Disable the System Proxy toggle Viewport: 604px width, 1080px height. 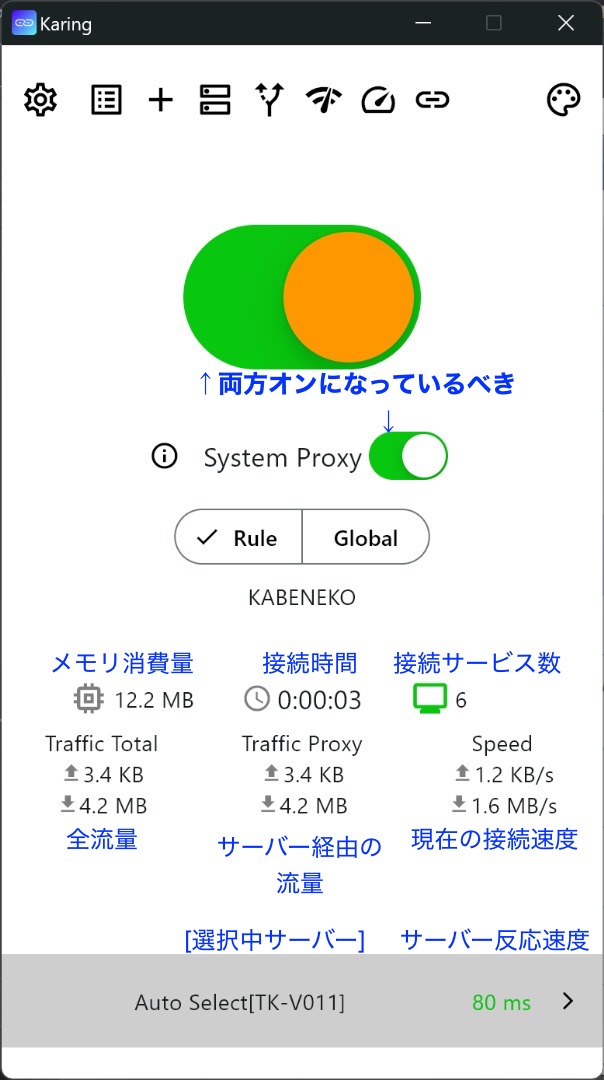click(408, 455)
